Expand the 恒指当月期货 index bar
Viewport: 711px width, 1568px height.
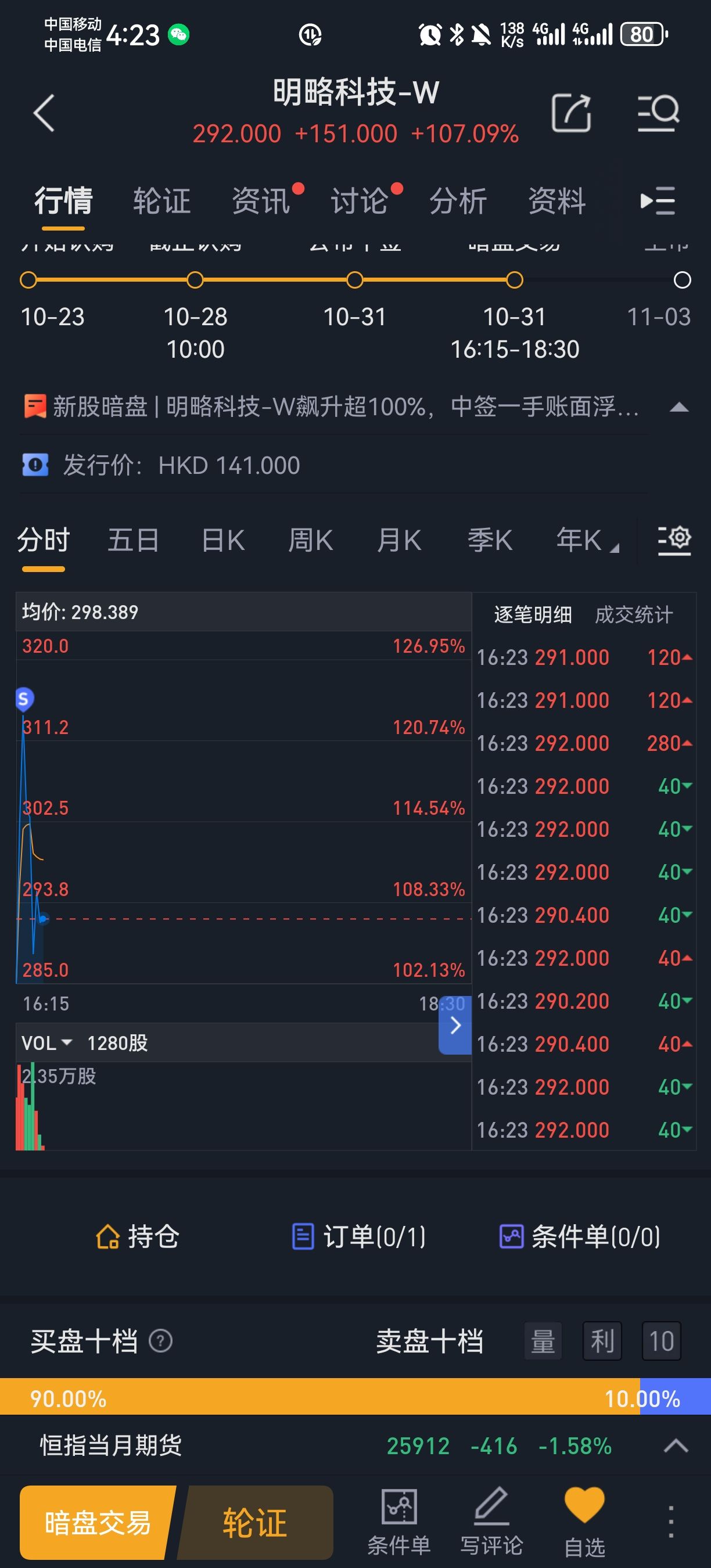[675, 1445]
